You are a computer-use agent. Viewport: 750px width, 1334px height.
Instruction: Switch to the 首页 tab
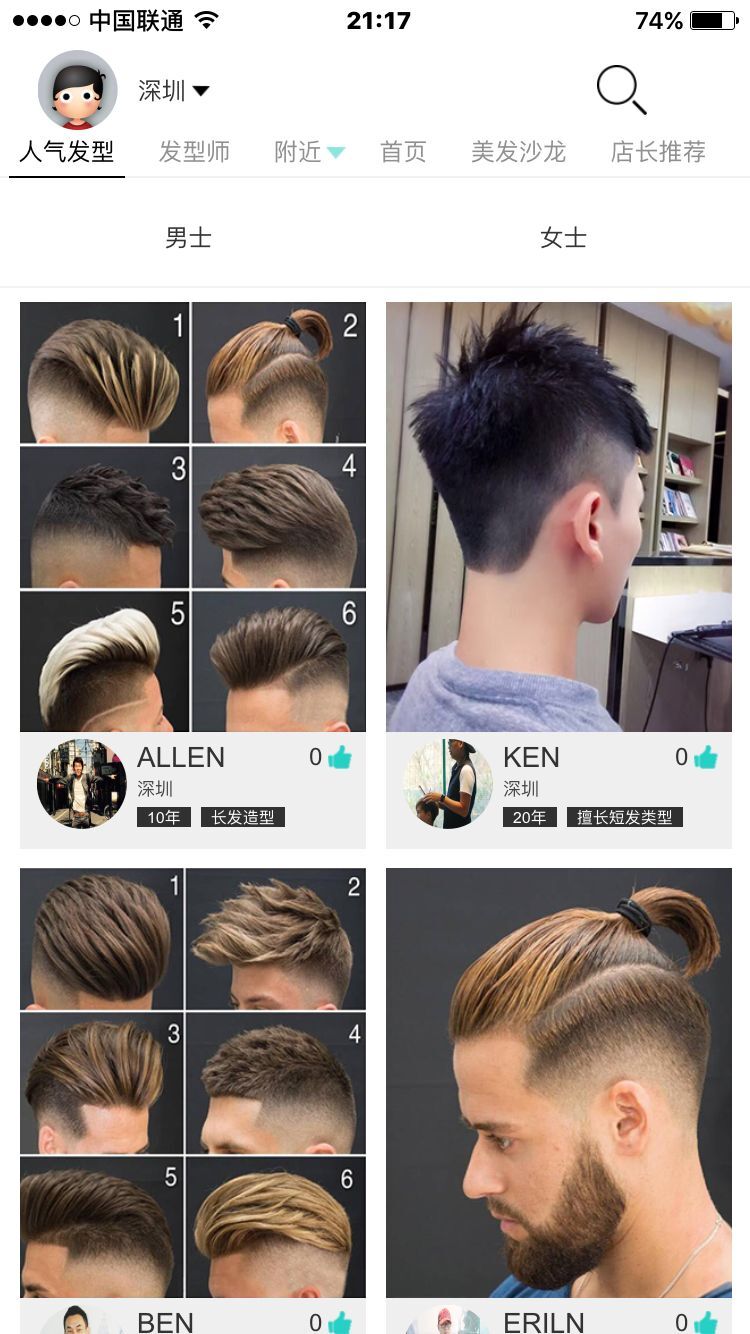pyautogui.click(x=403, y=152)
